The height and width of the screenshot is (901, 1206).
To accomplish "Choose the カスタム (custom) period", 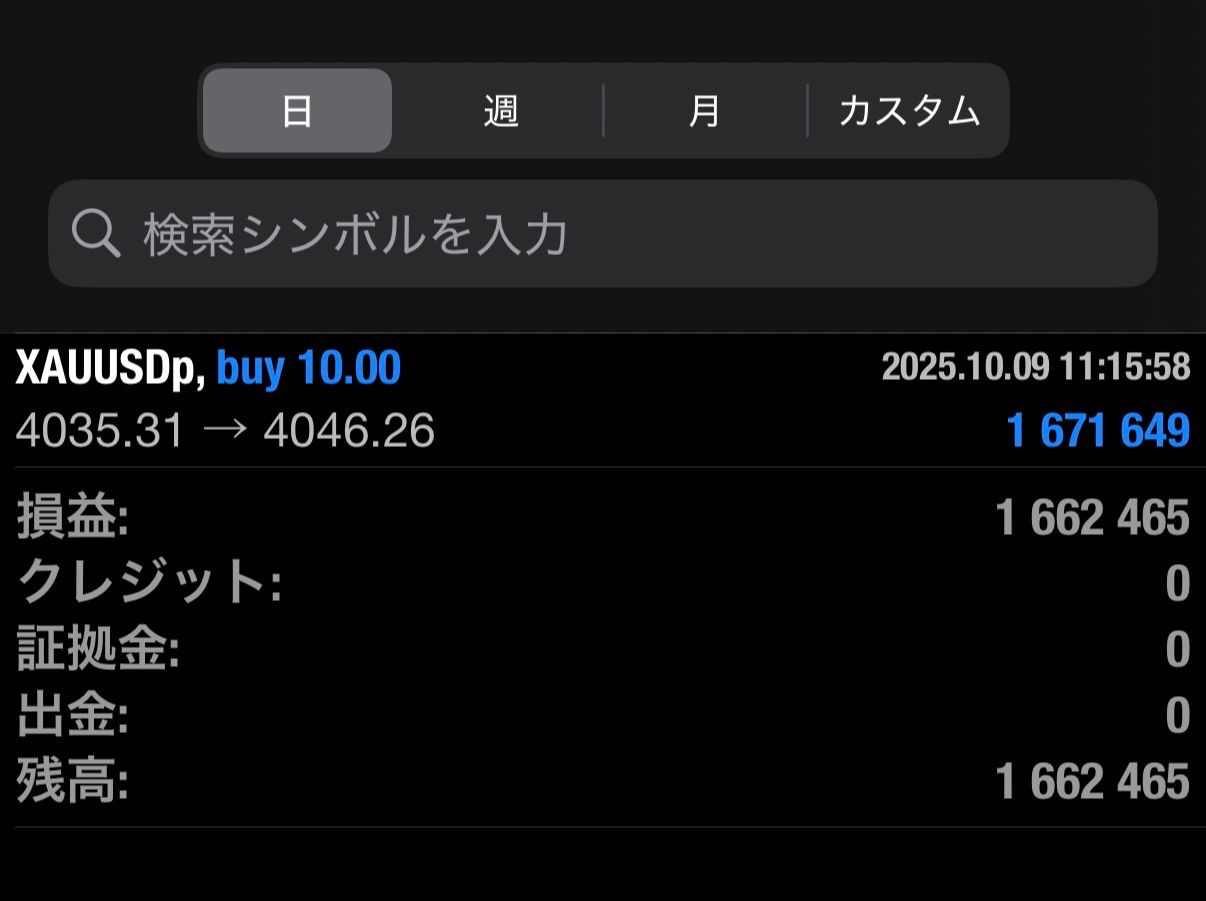I will 908,111.
